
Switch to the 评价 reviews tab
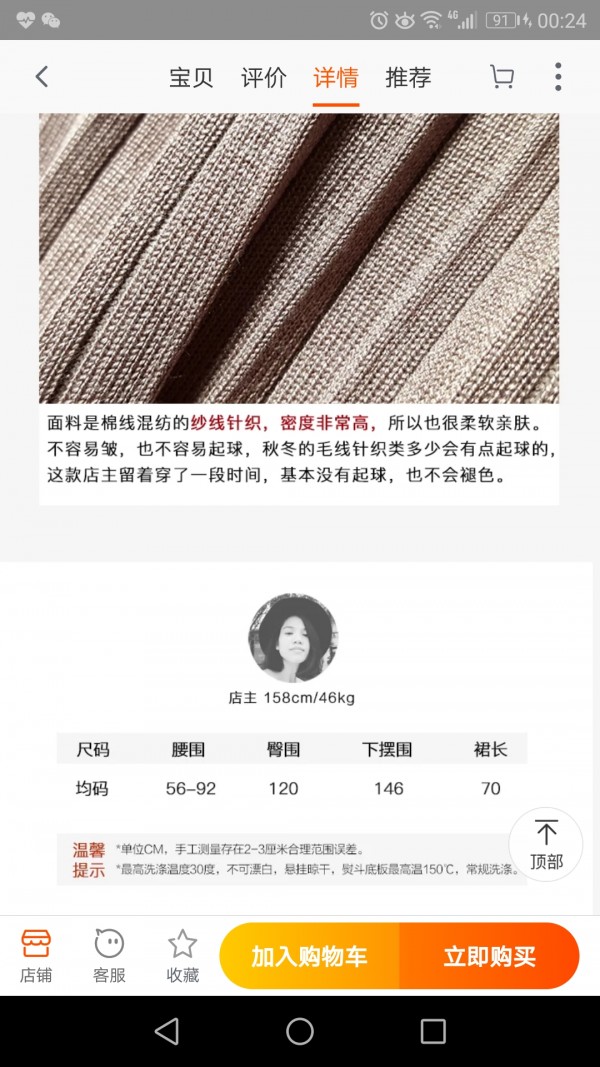(x=264, y=78)
